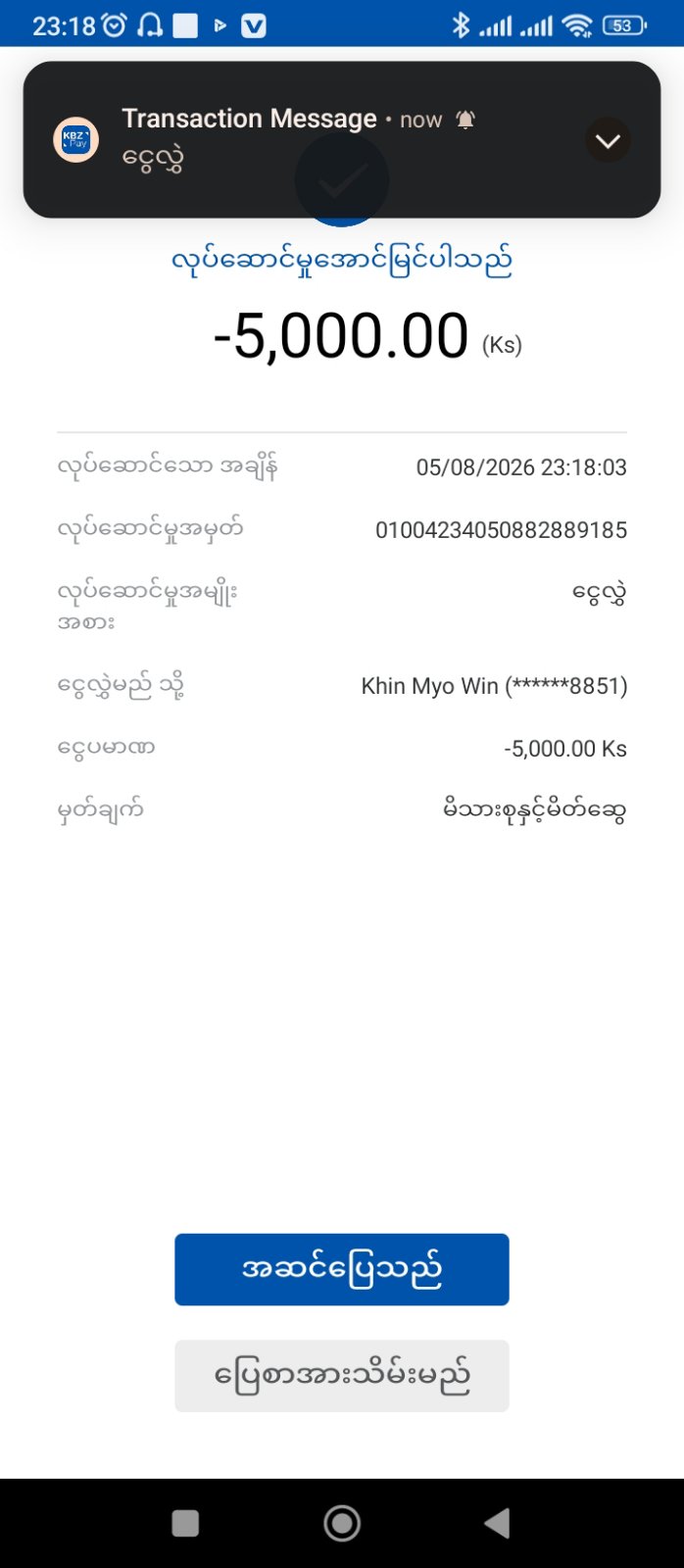Tap the blue အဆင်ပြေသည် button
Screen dimensions: 684x1568
[x=341, y=1269]
